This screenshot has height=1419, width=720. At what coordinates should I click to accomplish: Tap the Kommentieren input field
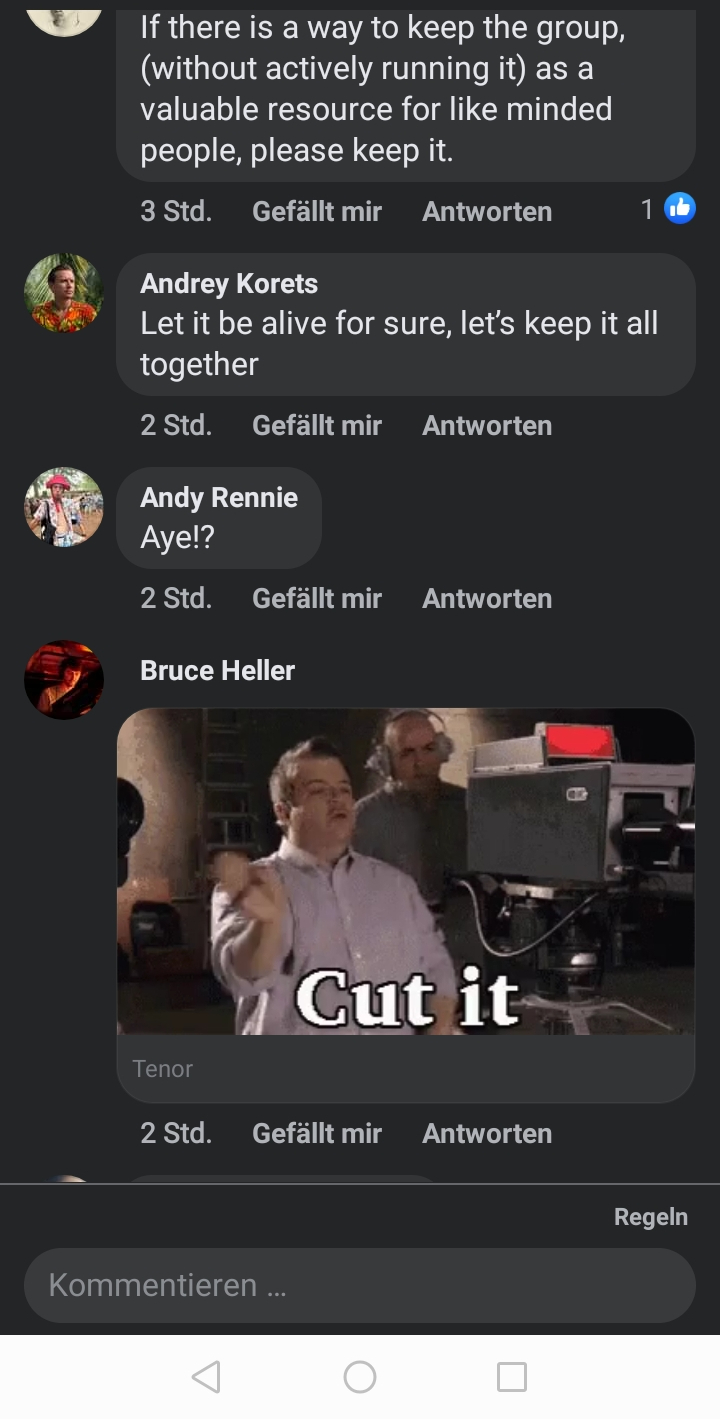359,1285
